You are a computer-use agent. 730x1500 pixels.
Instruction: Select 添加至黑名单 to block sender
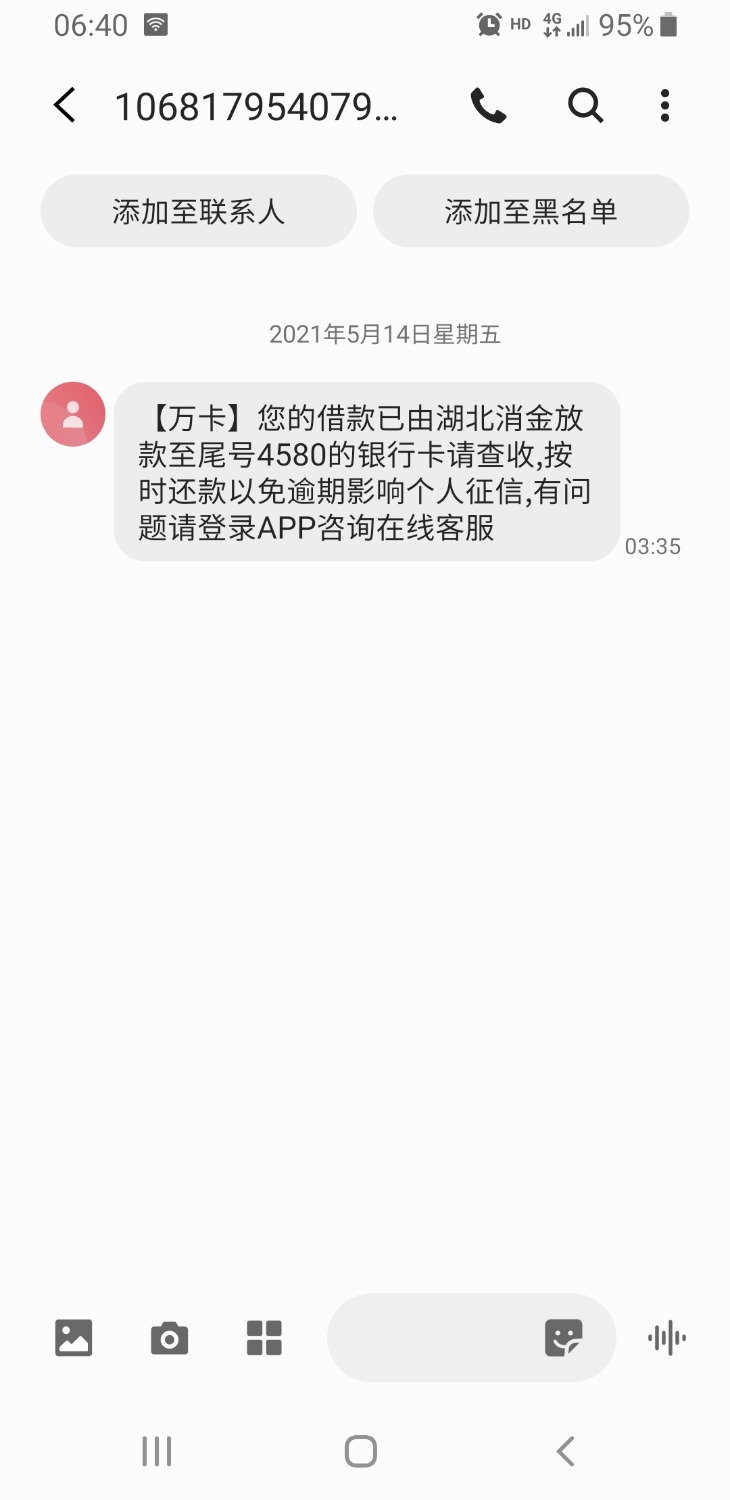pyautogui.click(x=531, y=211)
